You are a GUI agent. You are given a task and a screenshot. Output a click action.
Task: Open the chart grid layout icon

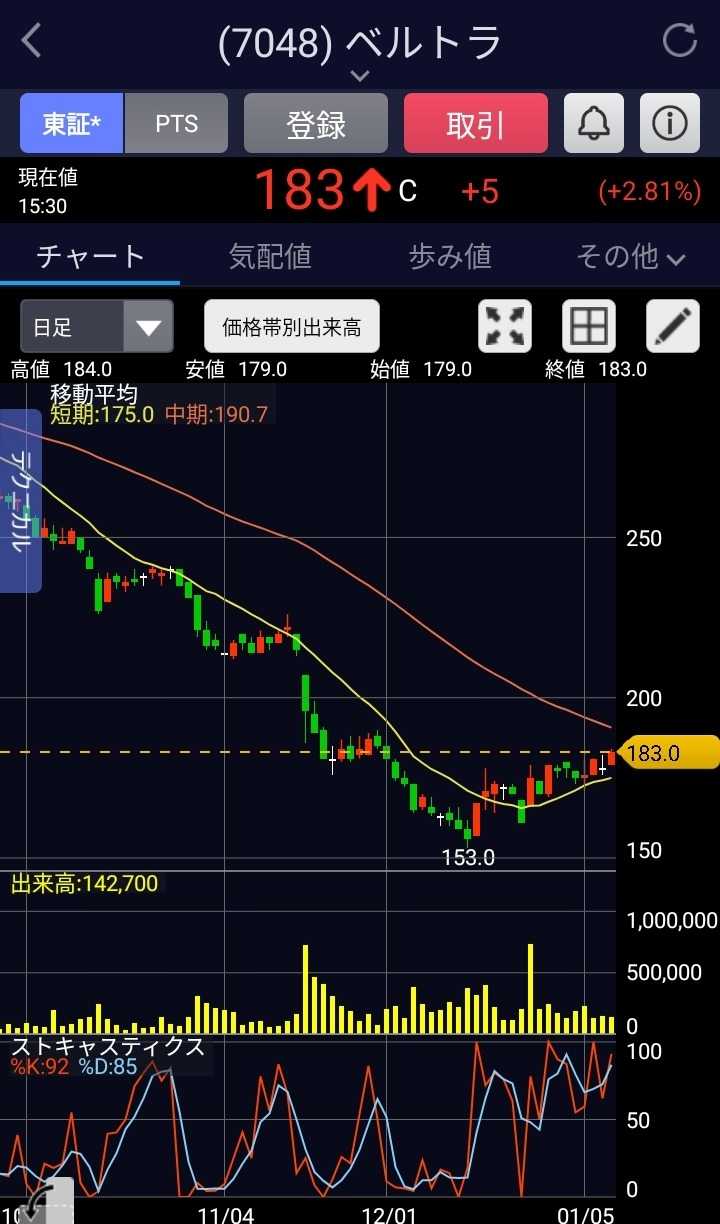(x=589, y=327)
